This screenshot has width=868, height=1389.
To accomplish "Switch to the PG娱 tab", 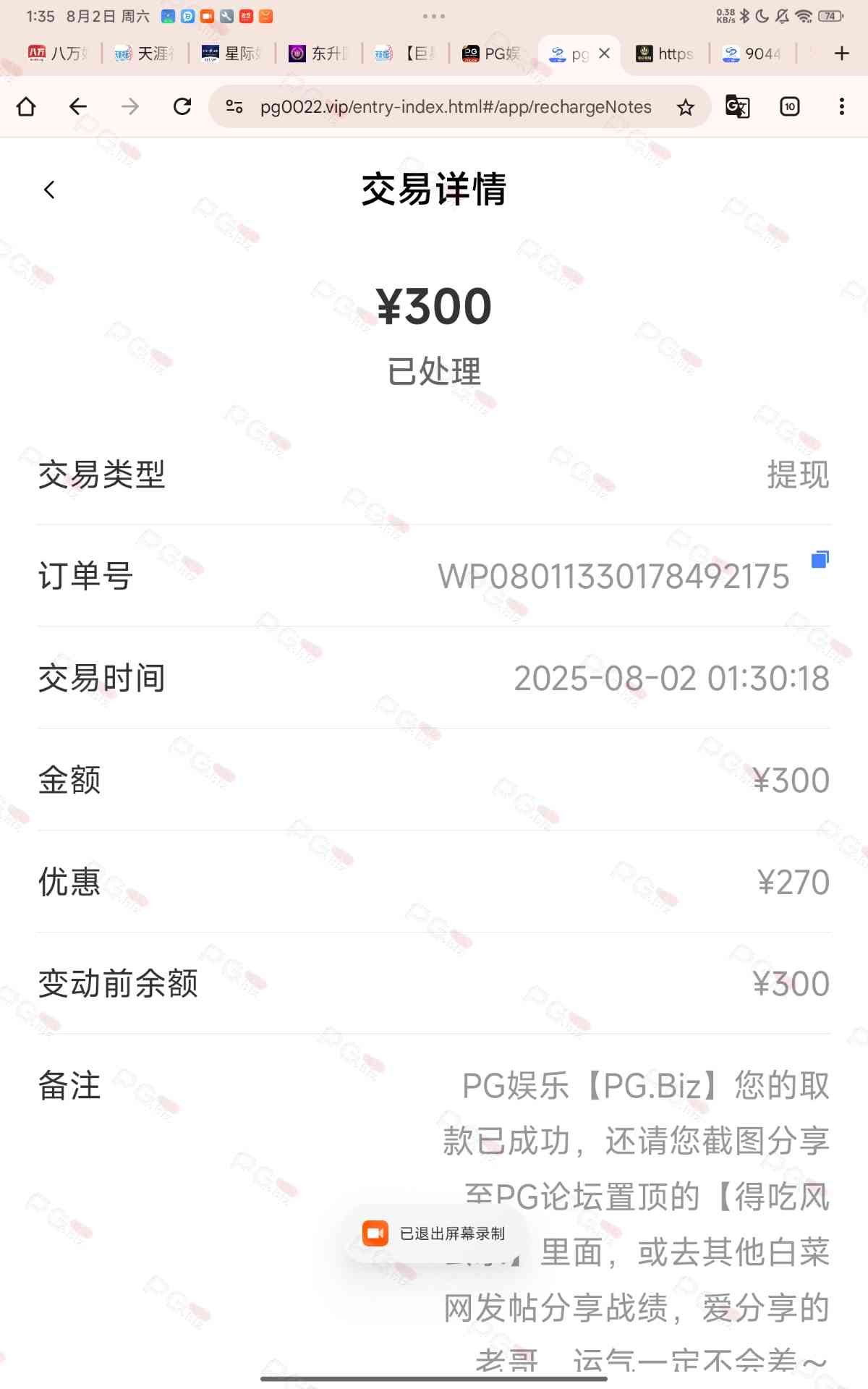I will 492,54.
